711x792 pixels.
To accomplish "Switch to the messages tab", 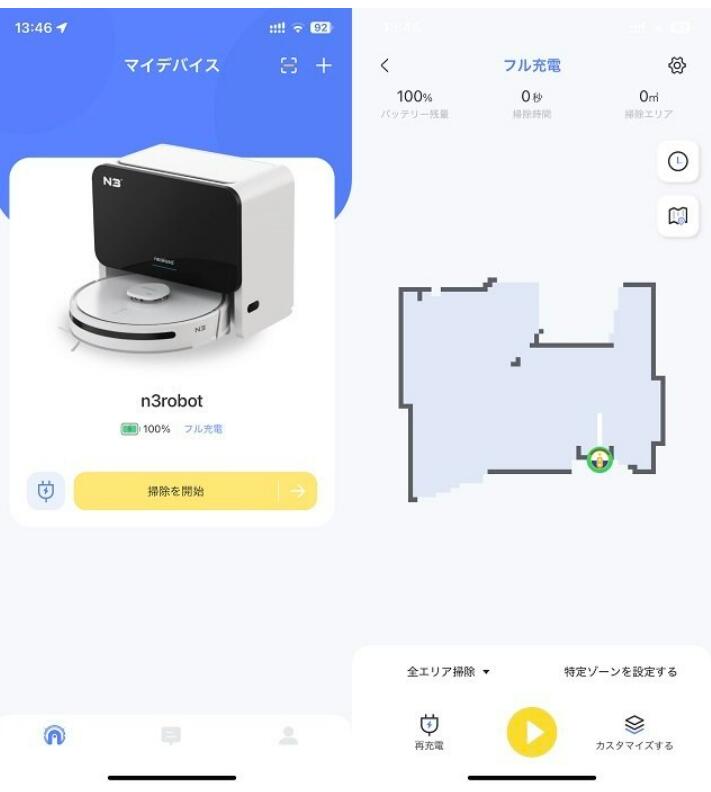I will 171,735.
